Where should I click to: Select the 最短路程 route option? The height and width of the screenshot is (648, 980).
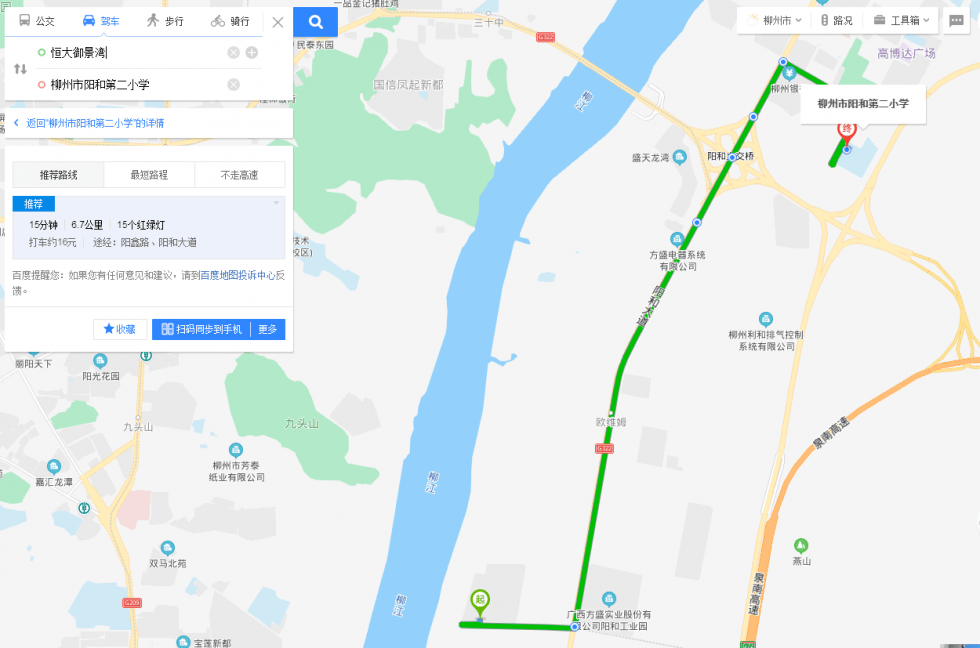pos(149,175)
